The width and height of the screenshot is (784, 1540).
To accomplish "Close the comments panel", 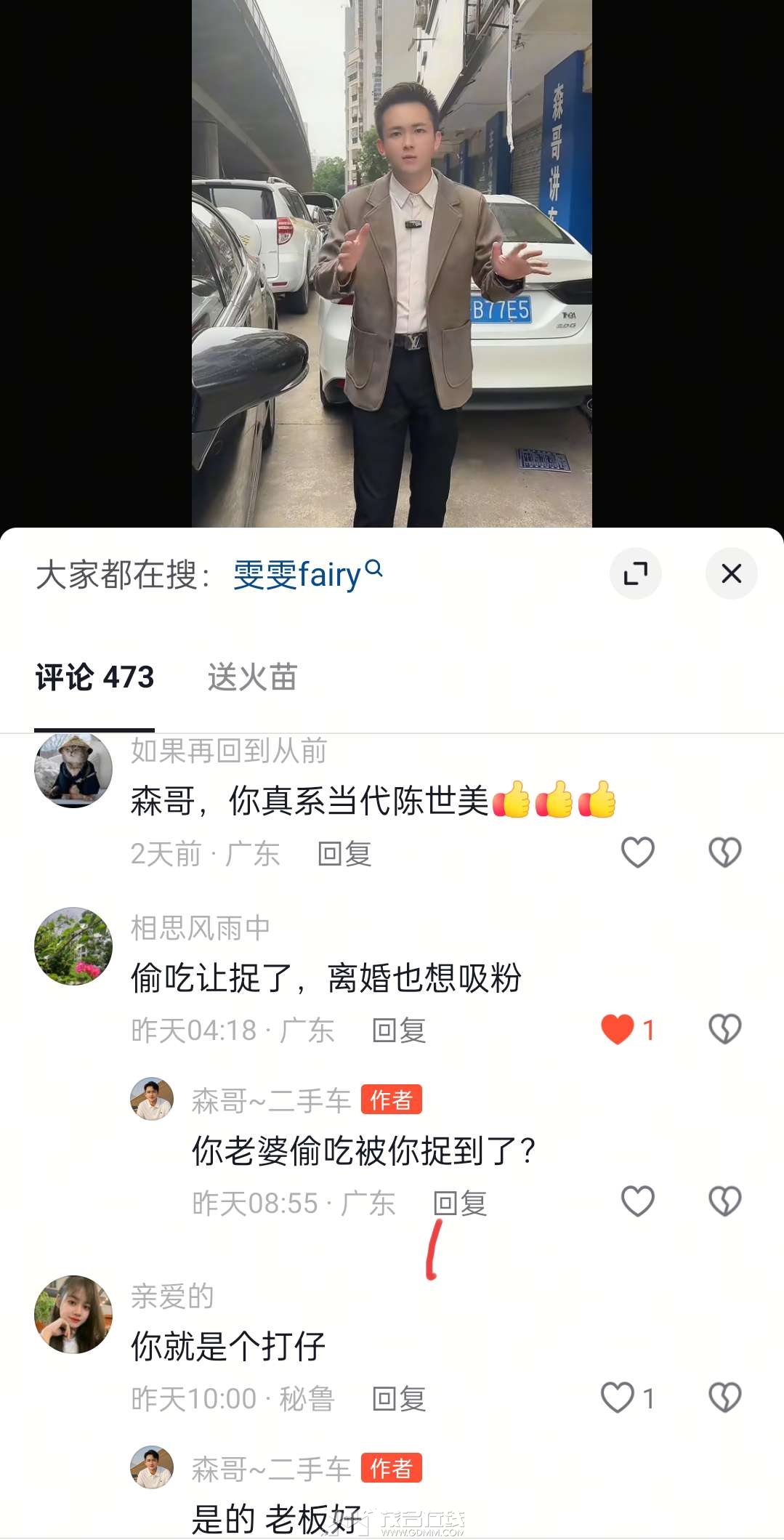I will tap(731, 573).
